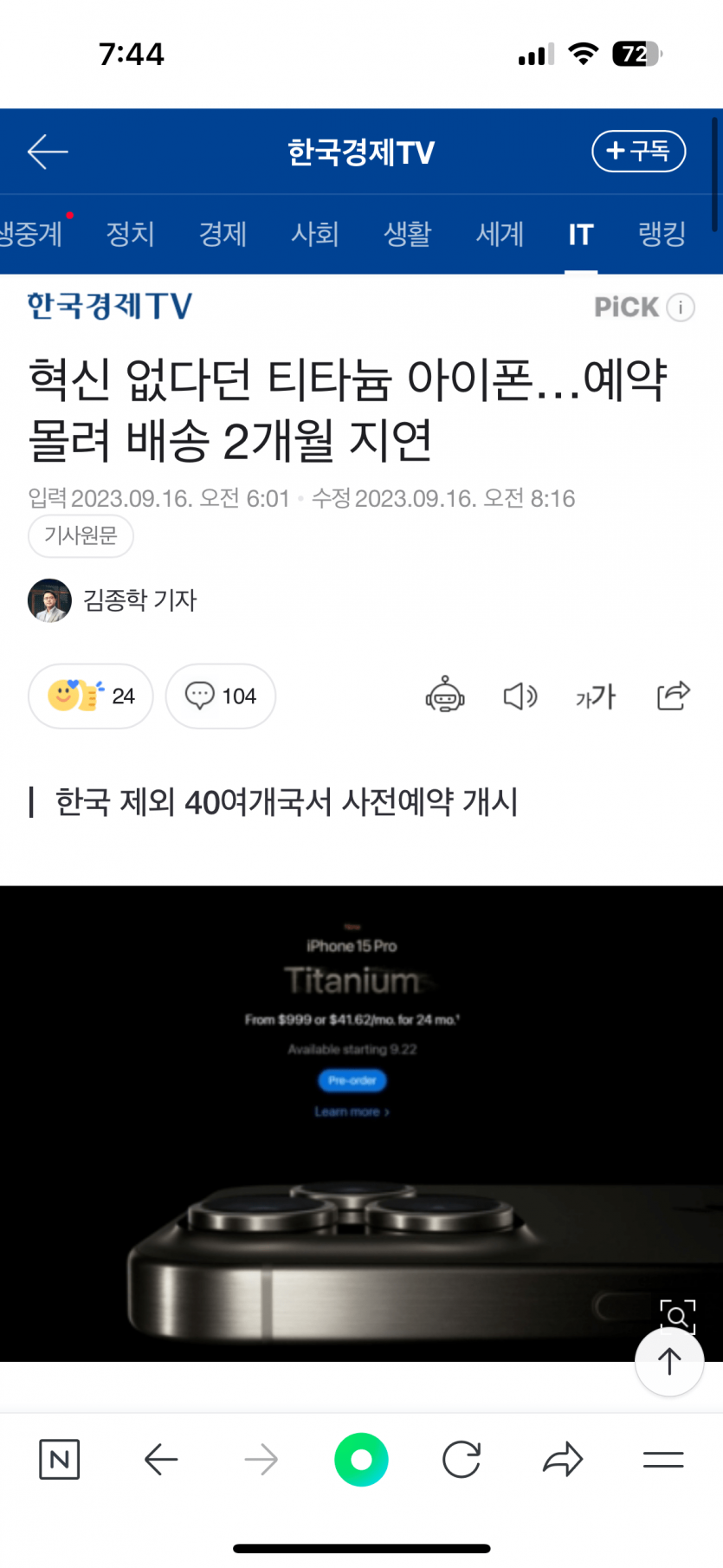Open the original article via 기사원문
This screenshot has width=723, height=1568.
pyautogui.click(x=81, y=536)
